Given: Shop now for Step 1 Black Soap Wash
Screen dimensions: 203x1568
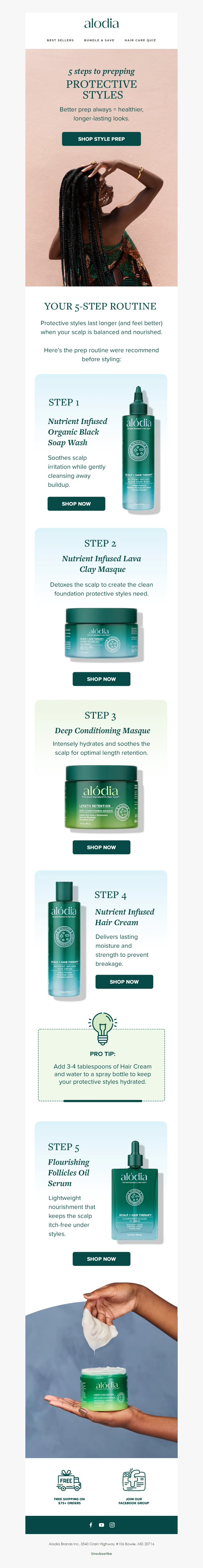Looking at the screenshot, I should point(76,504).
